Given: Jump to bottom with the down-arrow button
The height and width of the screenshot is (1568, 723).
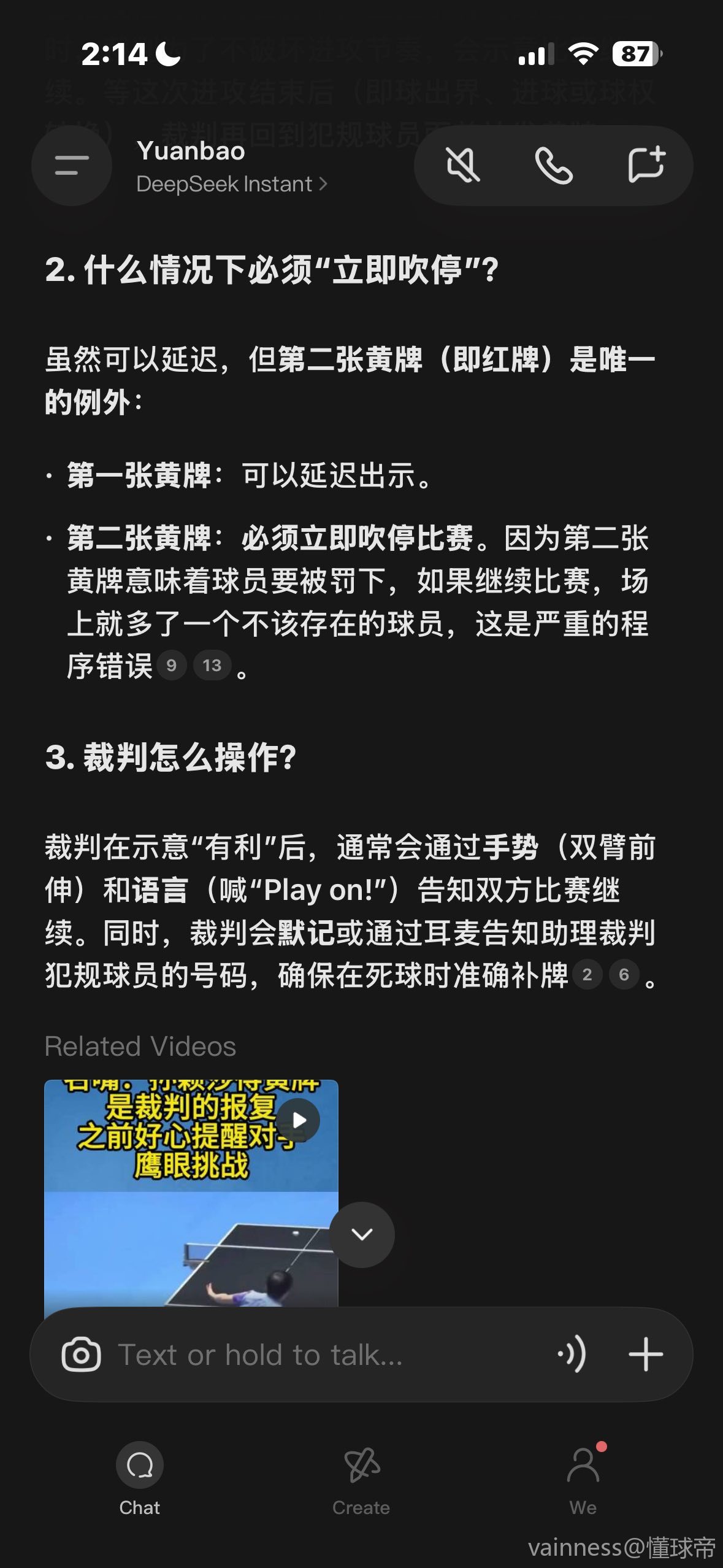Looking at the screenshot, I should pos(362,1234).
